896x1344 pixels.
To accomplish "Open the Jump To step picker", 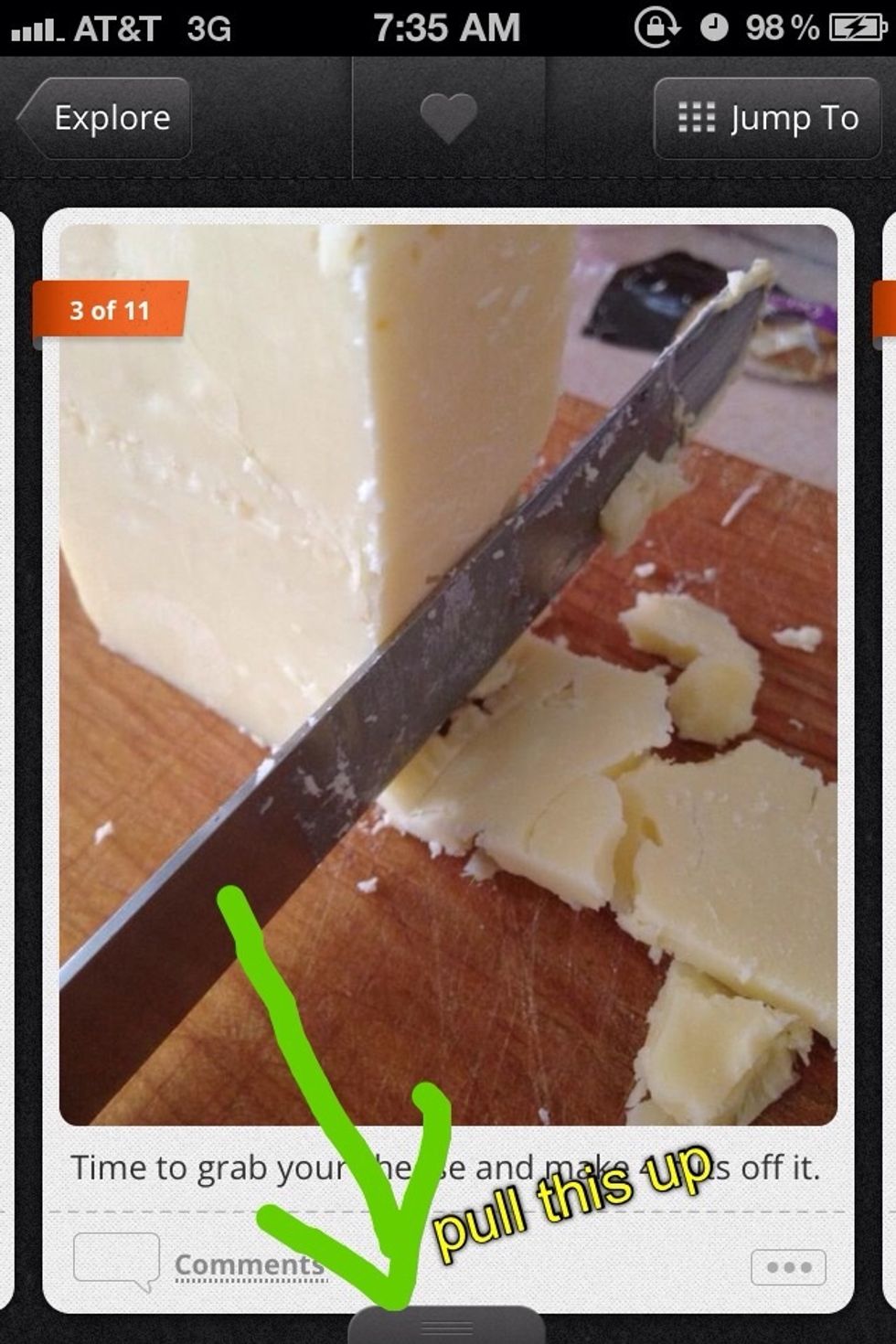I will coord(767,118).
